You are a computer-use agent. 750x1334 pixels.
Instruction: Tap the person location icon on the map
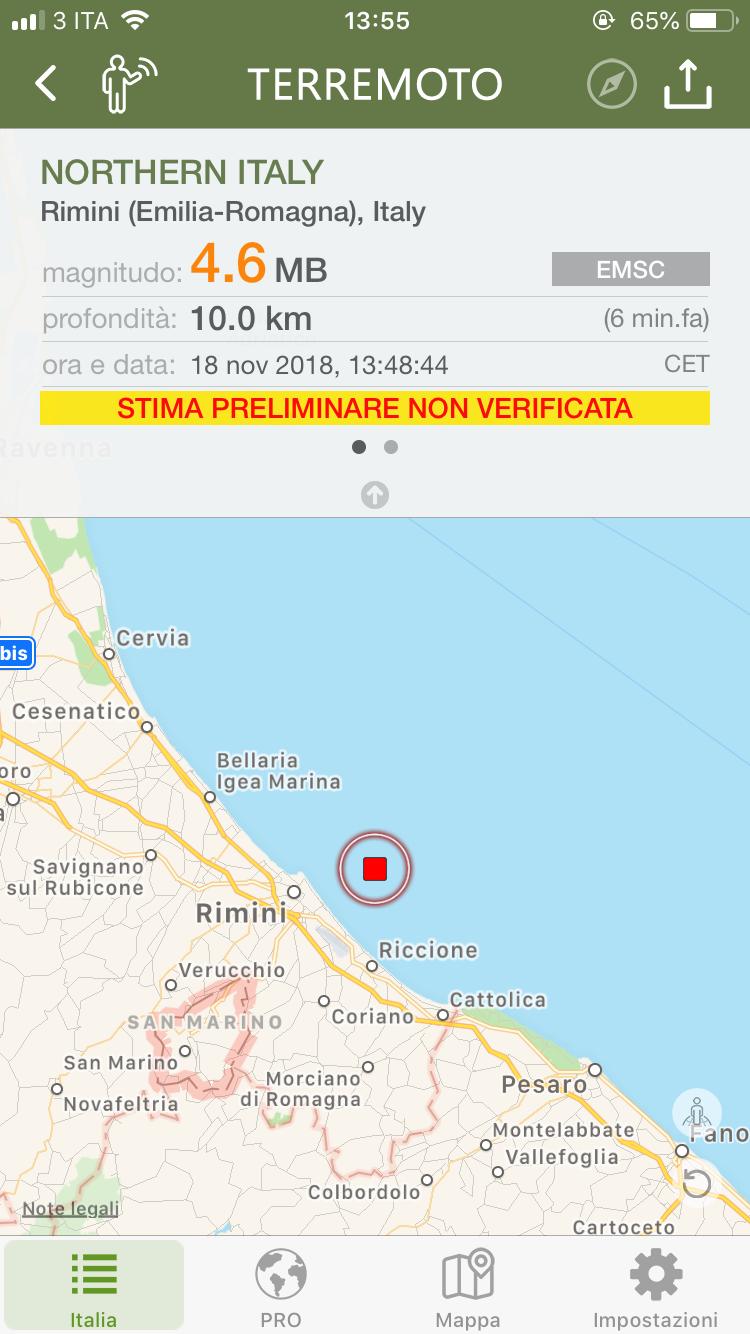click(697, 1113)
